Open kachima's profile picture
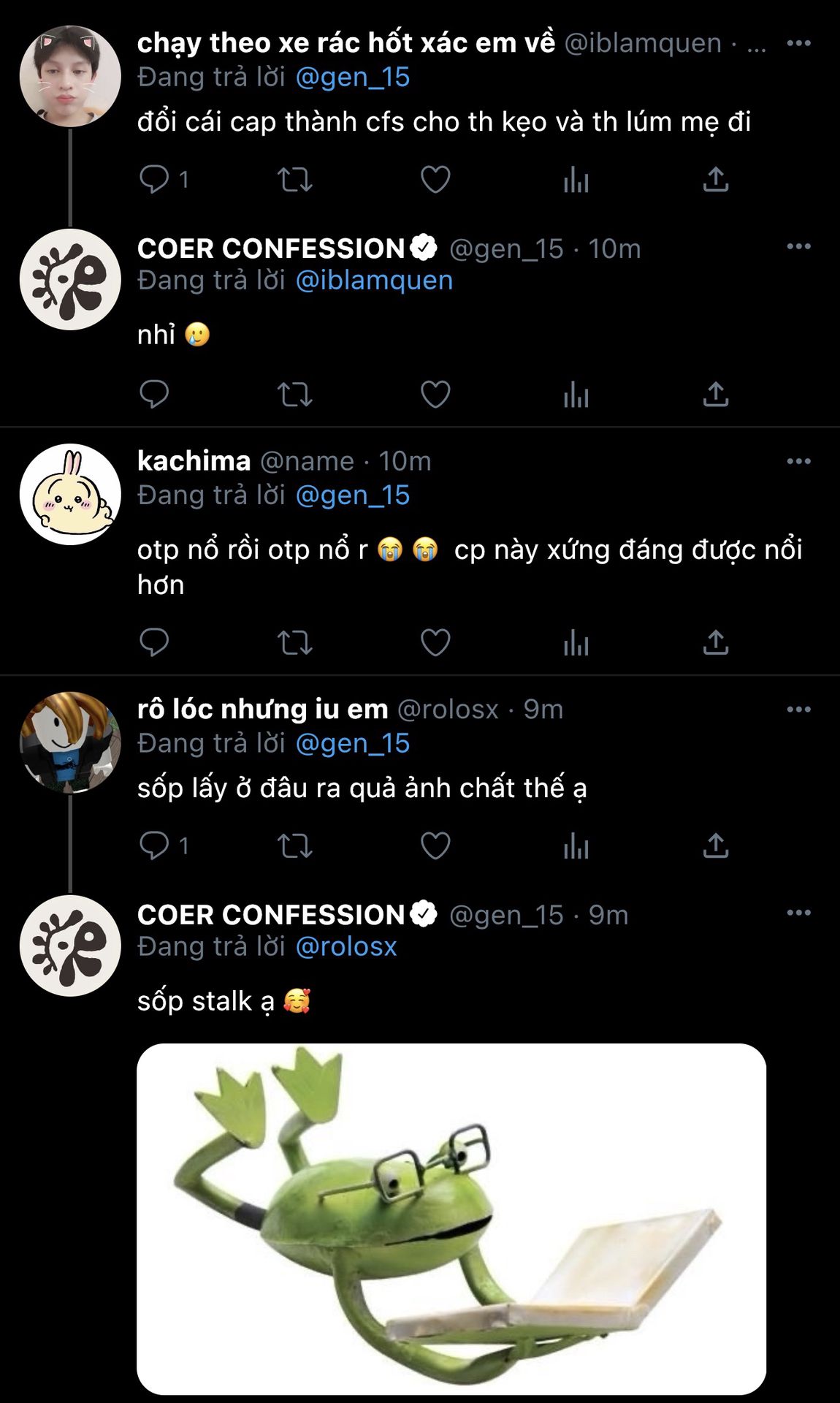This screenshot has height=1403, width=840. pyautogui.click(x=70, y=494)
